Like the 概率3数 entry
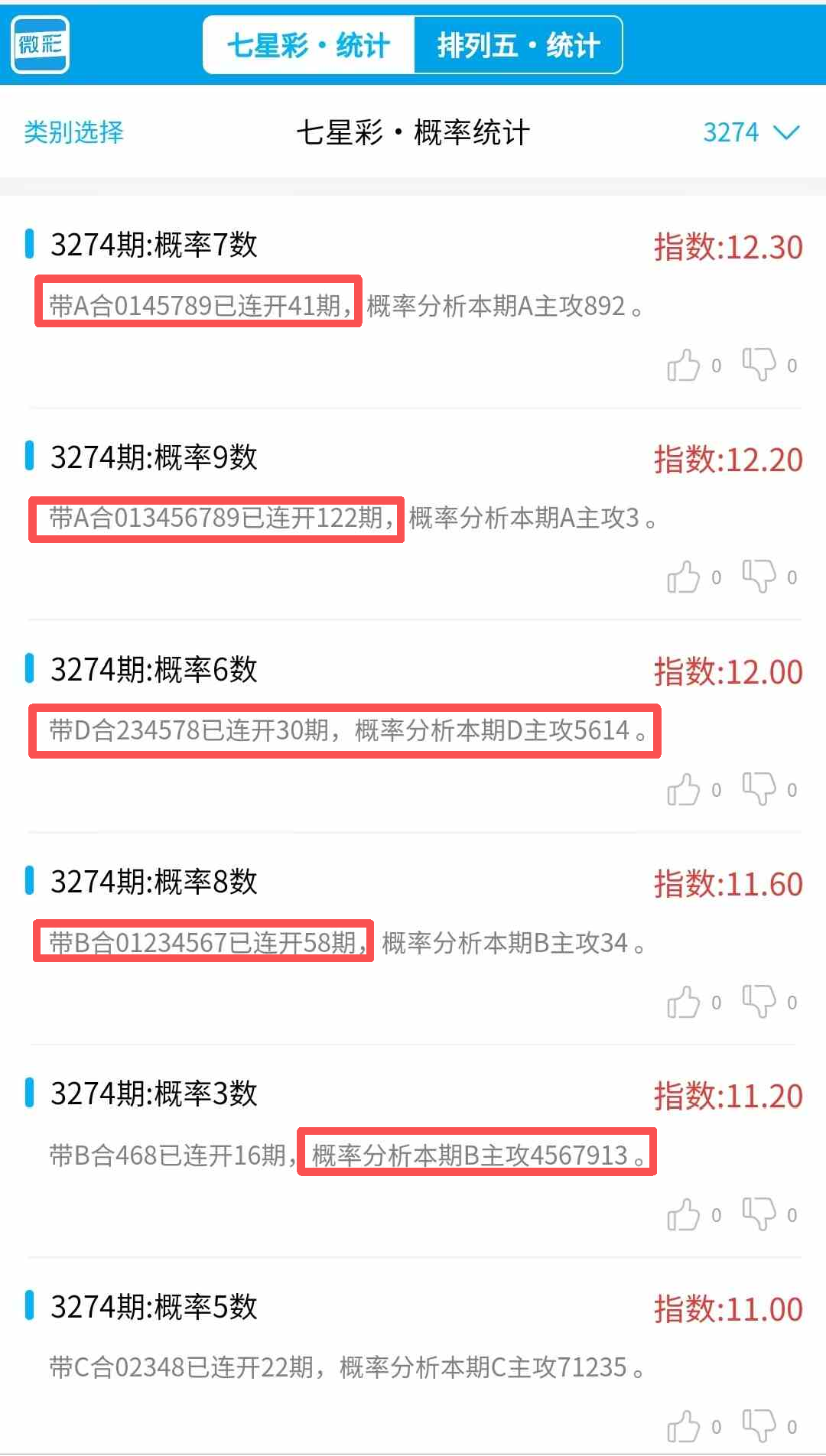Image resolution: width=826 pixels, height=1456 pixels. click(684, 1214)
